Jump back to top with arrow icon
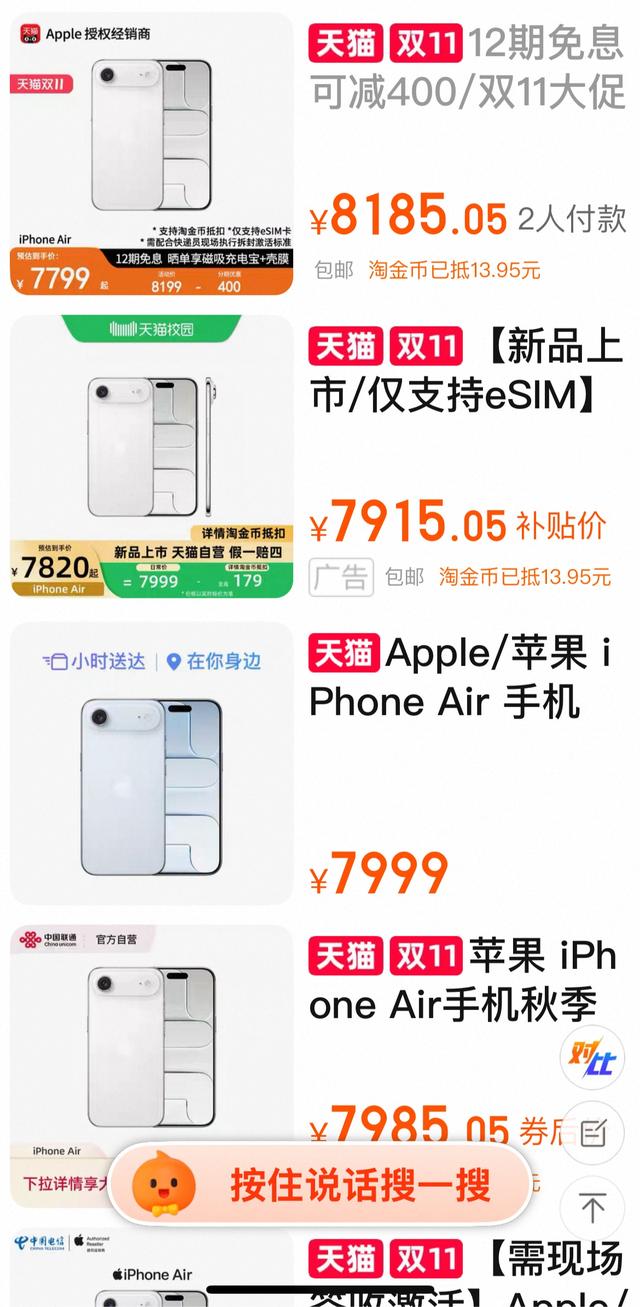Viewport: 640px width, 1307px height. coord(592,1208)
